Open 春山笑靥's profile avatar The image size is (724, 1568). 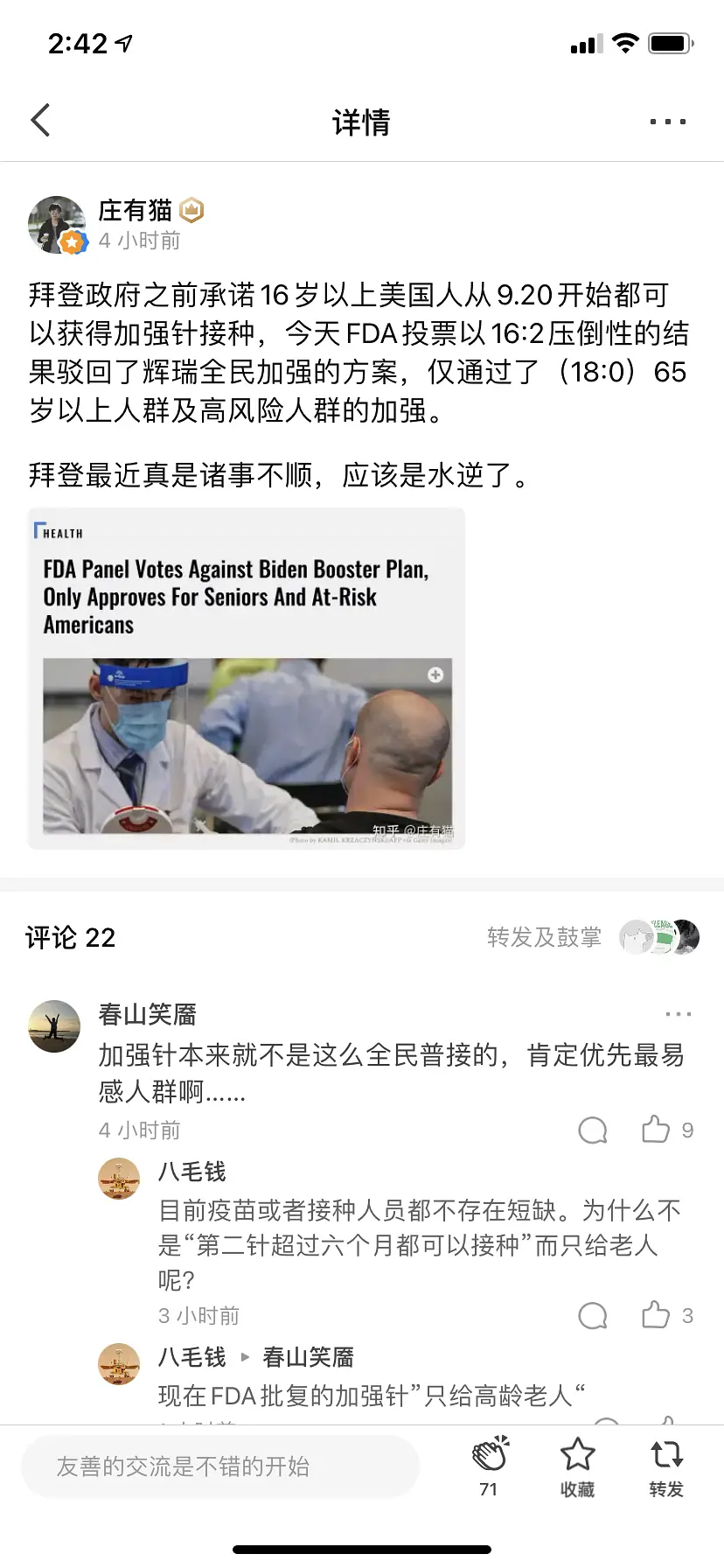pyautogui.click(x=54, y=1025)
